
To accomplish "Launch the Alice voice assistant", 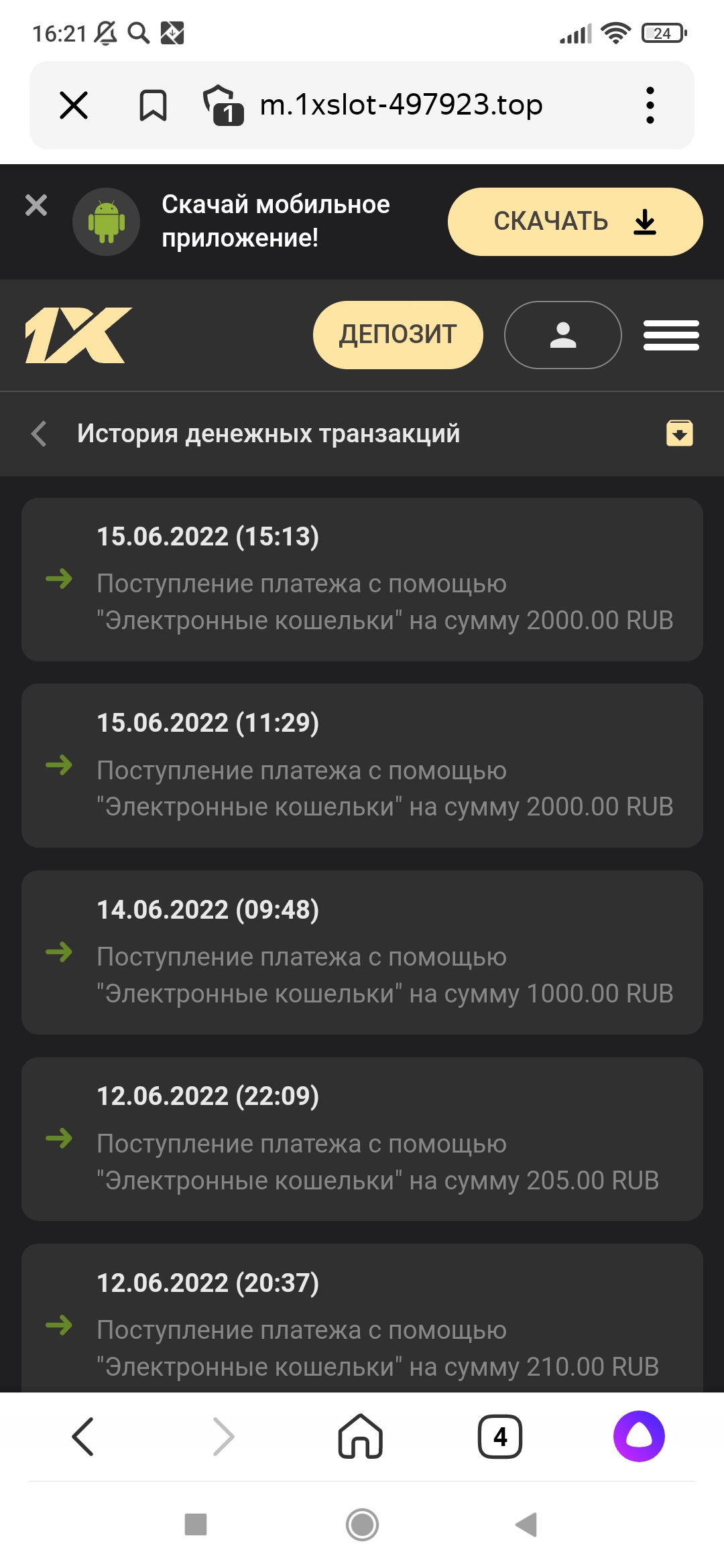I will [x=639, y=1437].
